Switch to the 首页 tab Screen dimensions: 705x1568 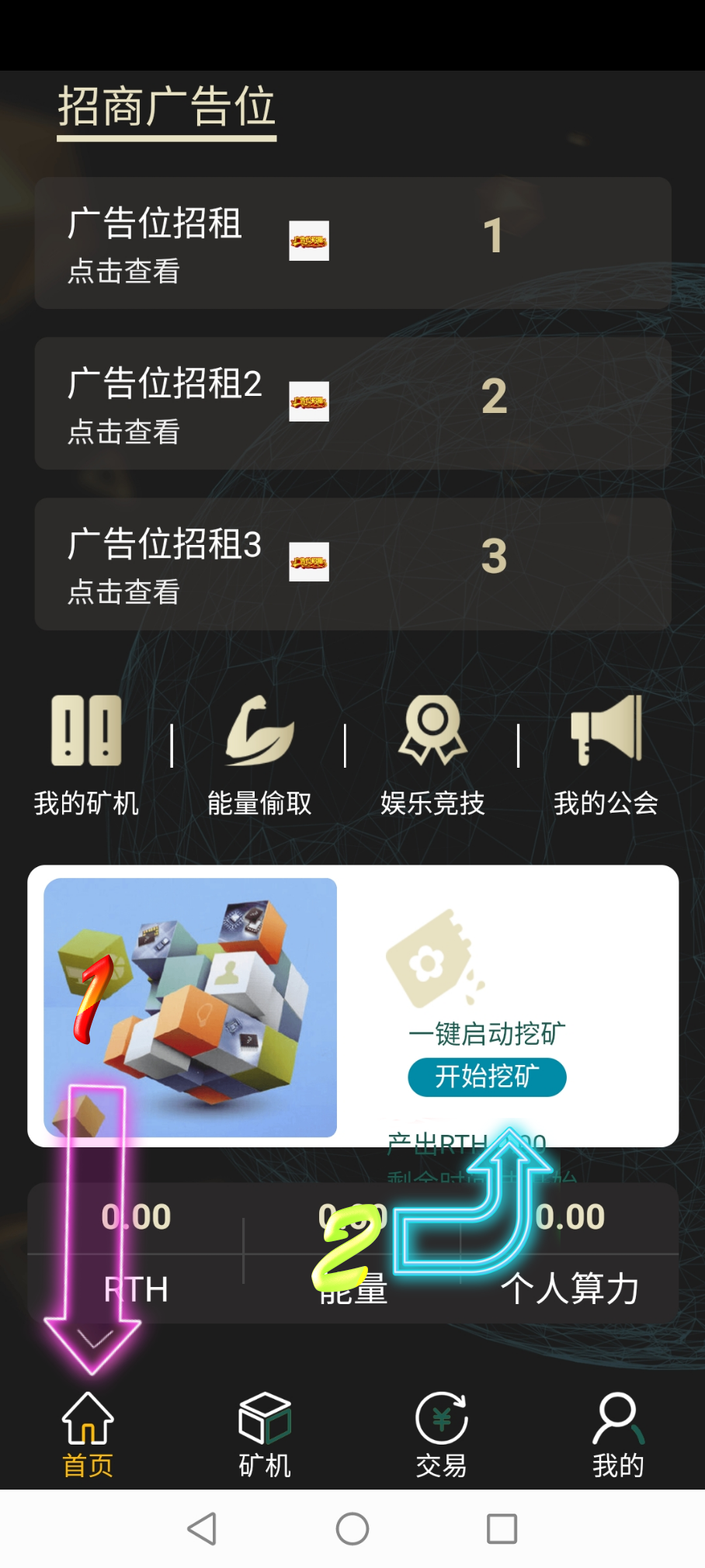point(88,1434)
